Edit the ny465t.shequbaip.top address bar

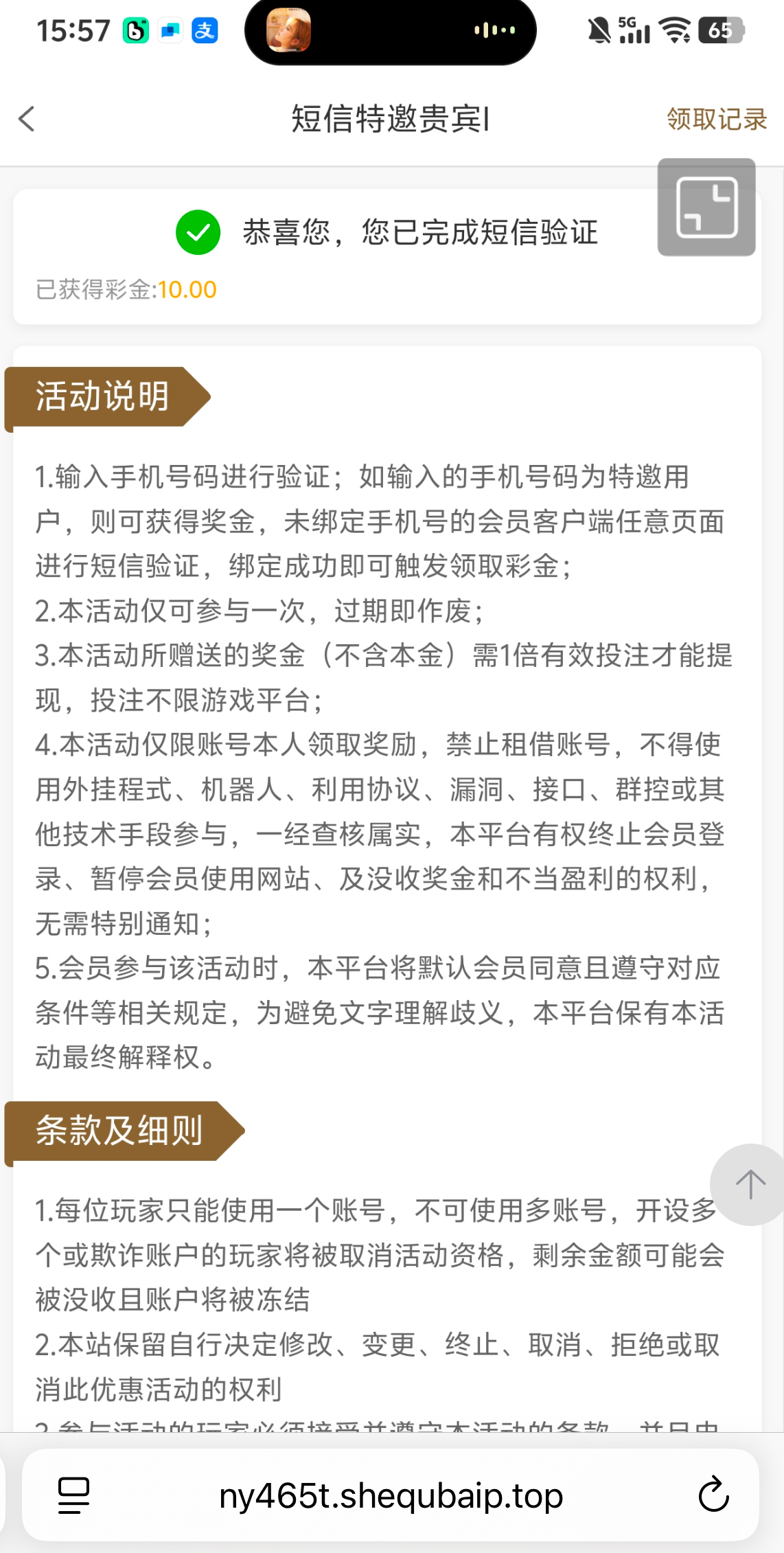tap(391, 1495)
